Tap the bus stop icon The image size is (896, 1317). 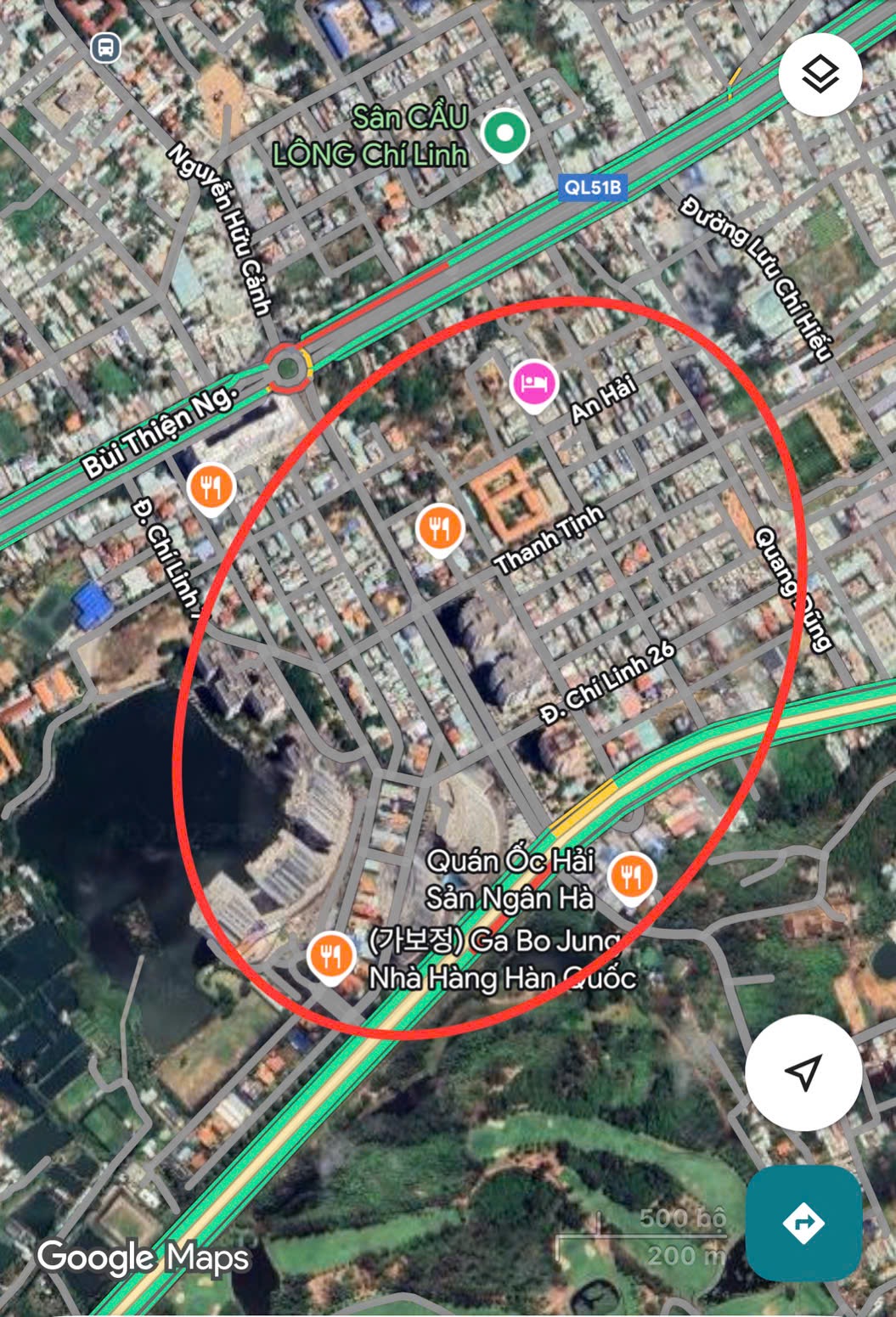[106, 48]
